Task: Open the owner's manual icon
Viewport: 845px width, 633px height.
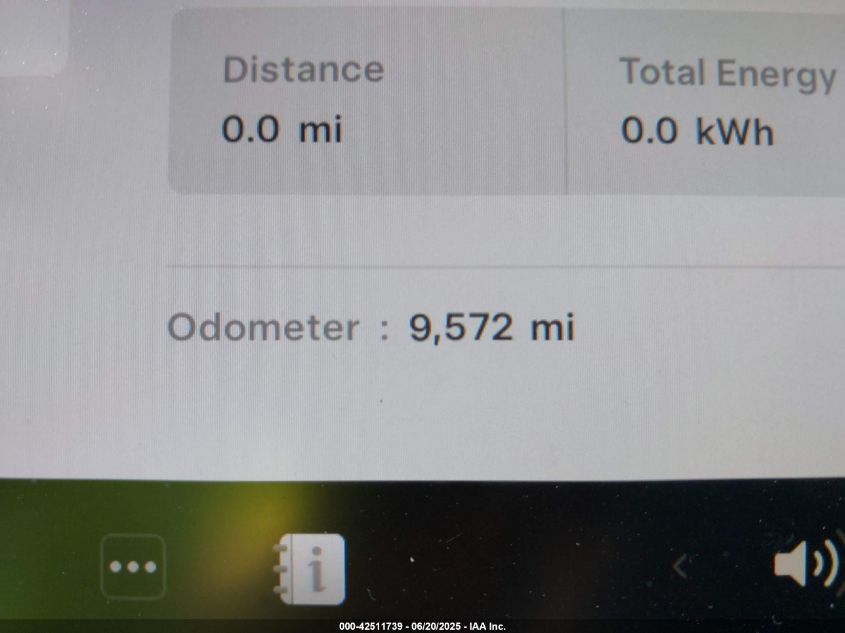Action: click(311, 569)
